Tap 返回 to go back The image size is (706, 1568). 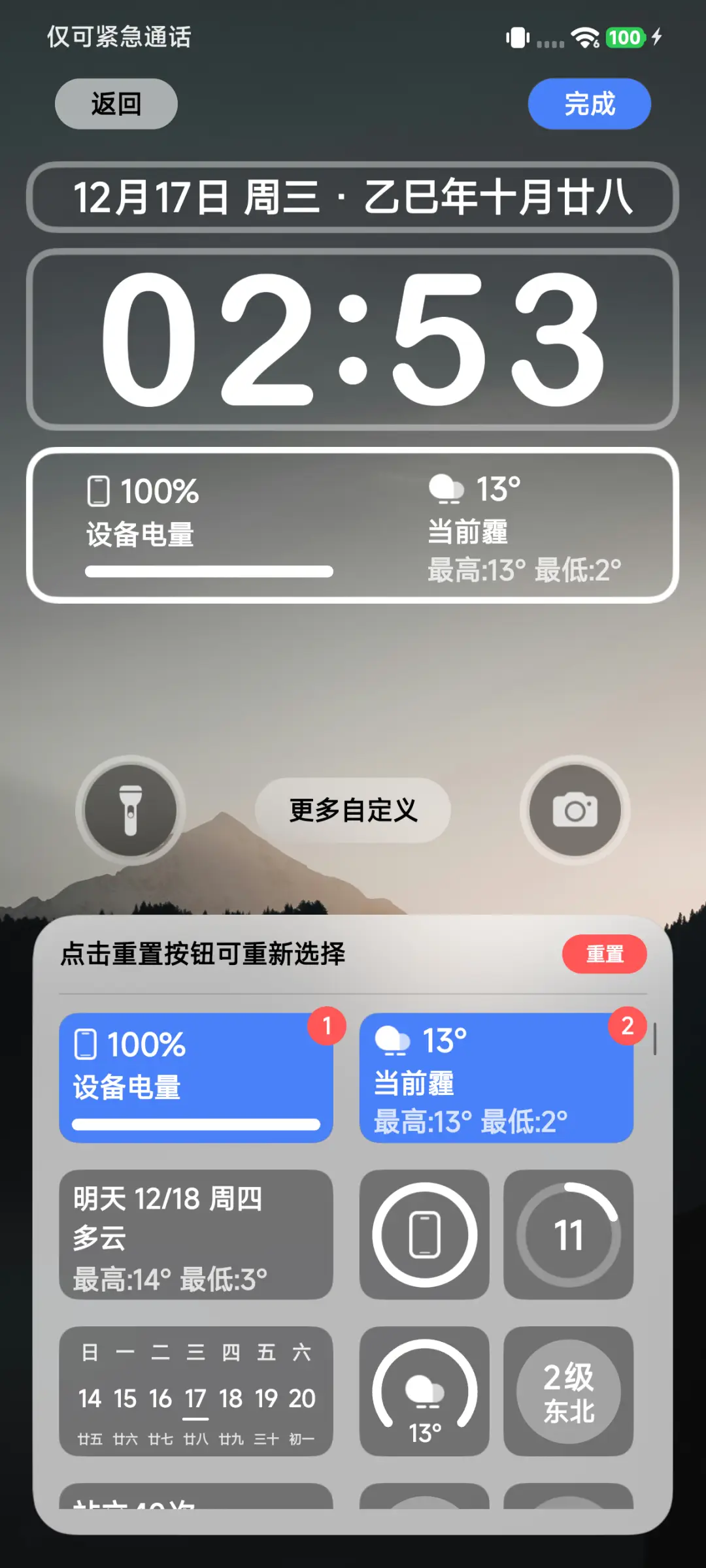116,103
